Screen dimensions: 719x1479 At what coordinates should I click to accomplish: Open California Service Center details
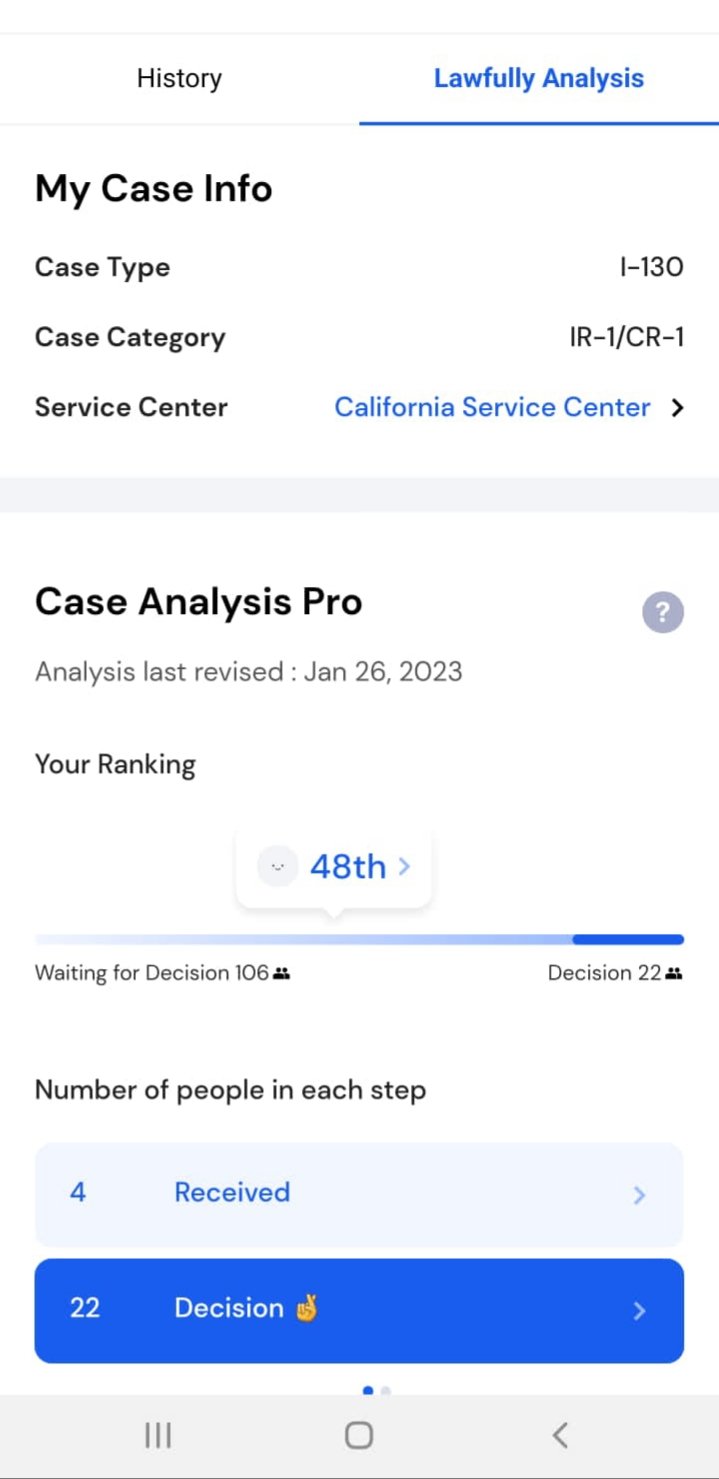(509, 407)
